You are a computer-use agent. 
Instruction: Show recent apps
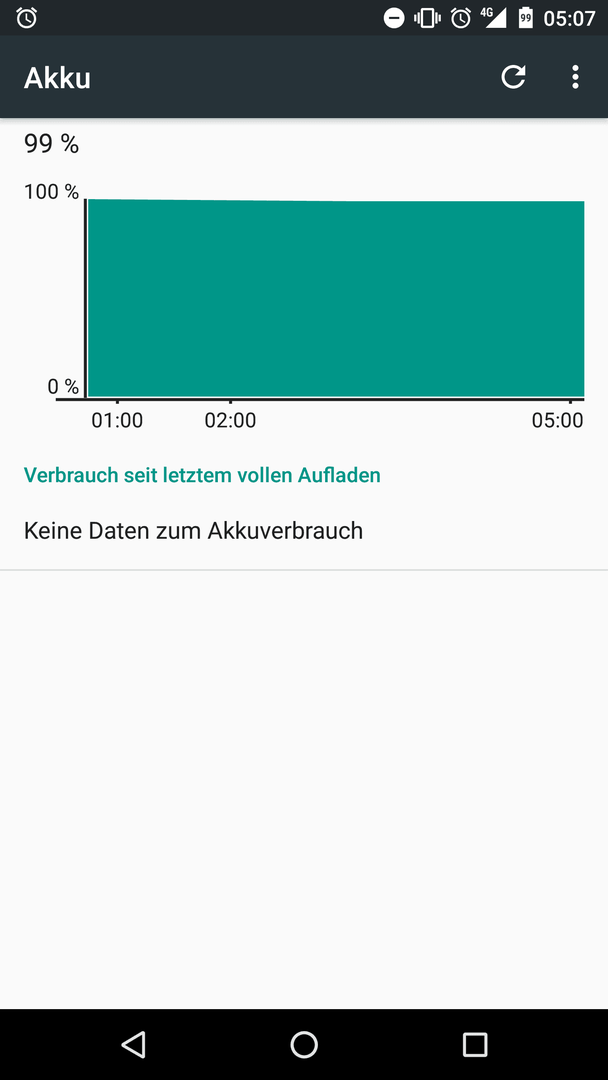[x=474, y=1044]
